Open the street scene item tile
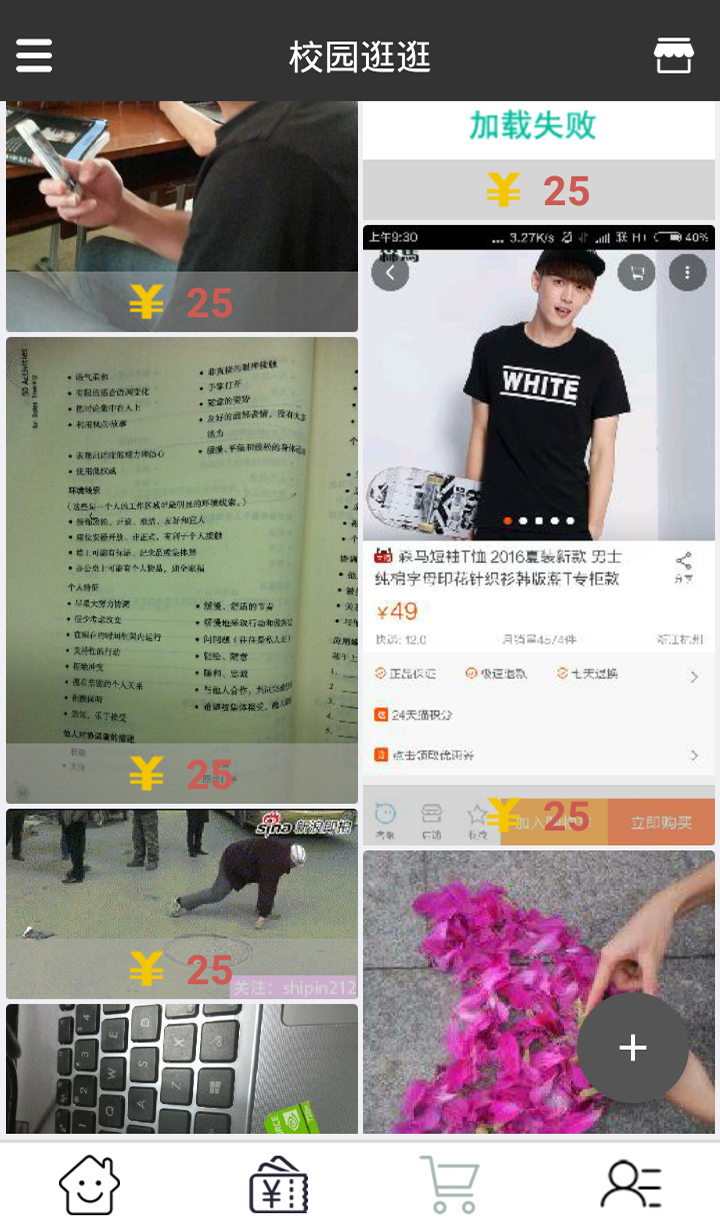720x1230 pixels. click(x=182, y=904)
